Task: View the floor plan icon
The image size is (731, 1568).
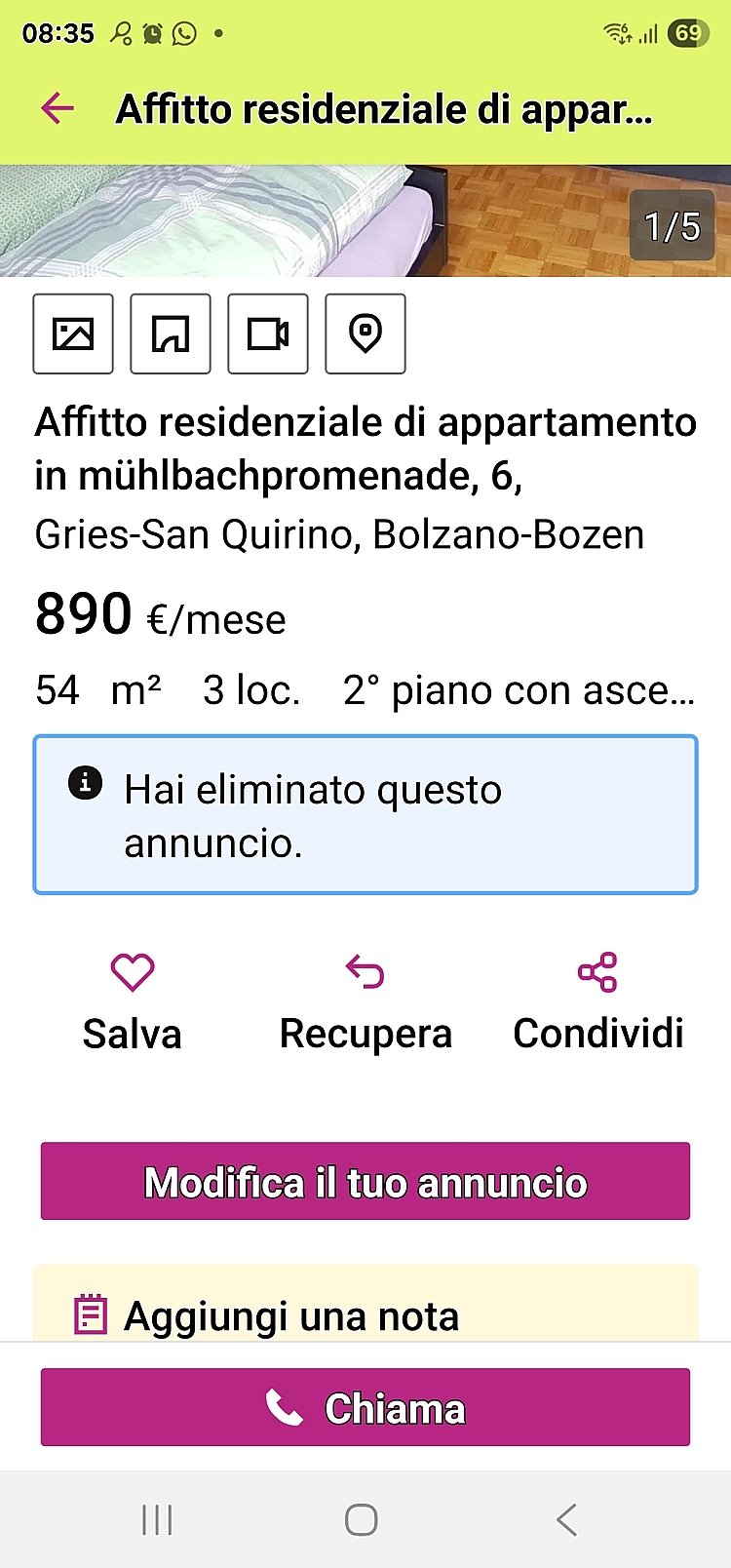Action: [x=171, y=333]
